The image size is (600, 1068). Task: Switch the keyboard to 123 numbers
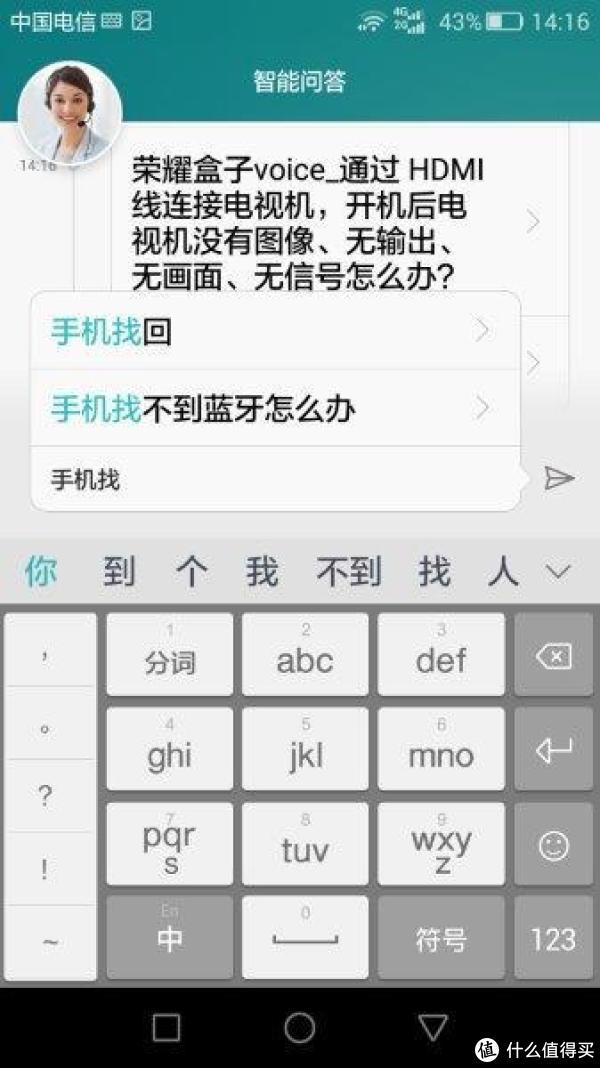click(x=554, y=939)
